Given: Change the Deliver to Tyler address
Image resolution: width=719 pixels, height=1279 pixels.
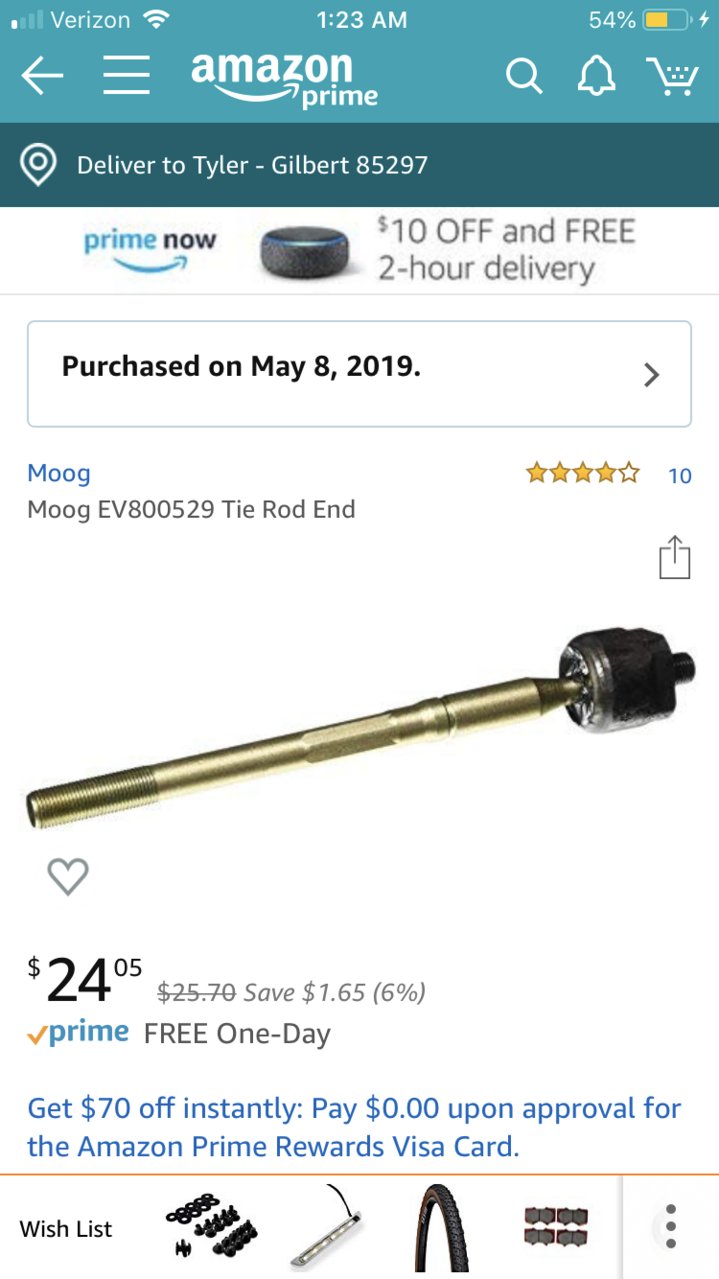Looking at the screenshot, I should coord(250,165).
